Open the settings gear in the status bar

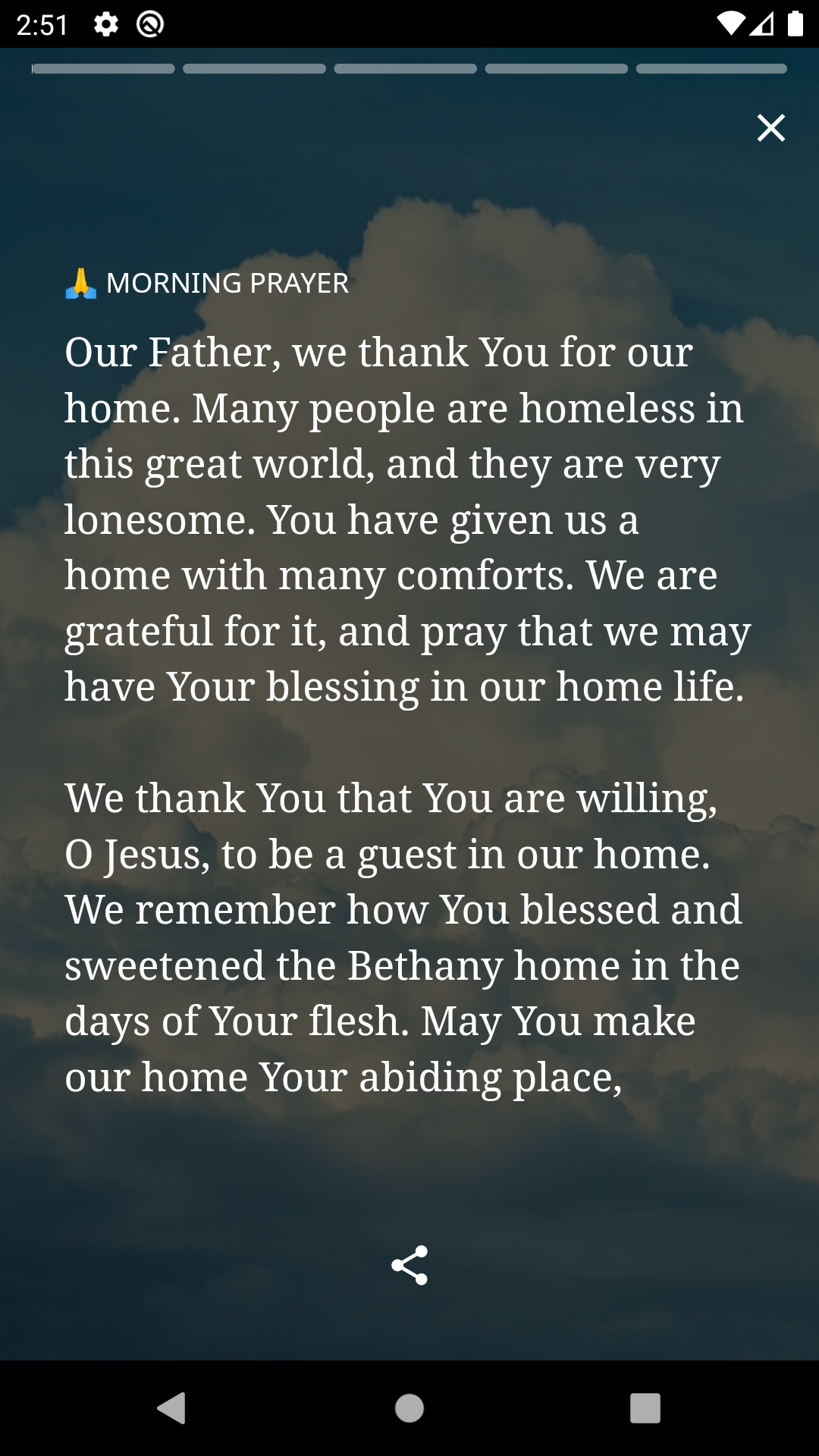coord(104,24)
